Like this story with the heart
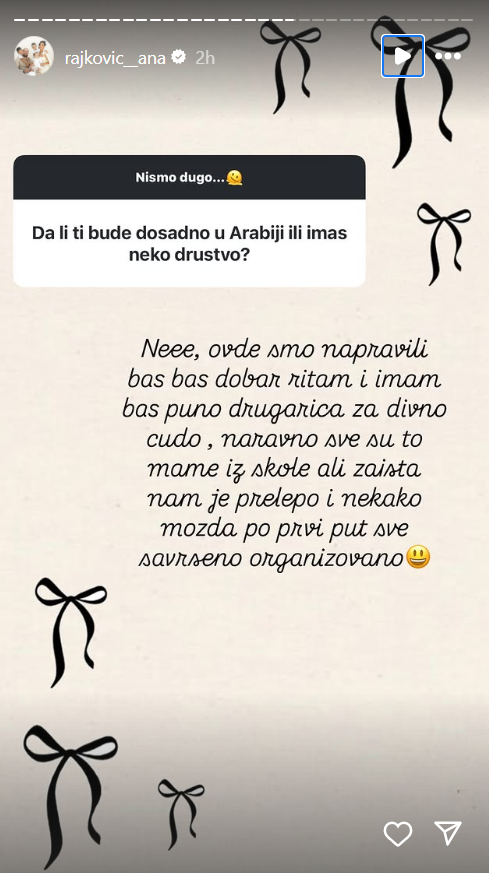This screenshot has height=873, width=489. [398, 834]
